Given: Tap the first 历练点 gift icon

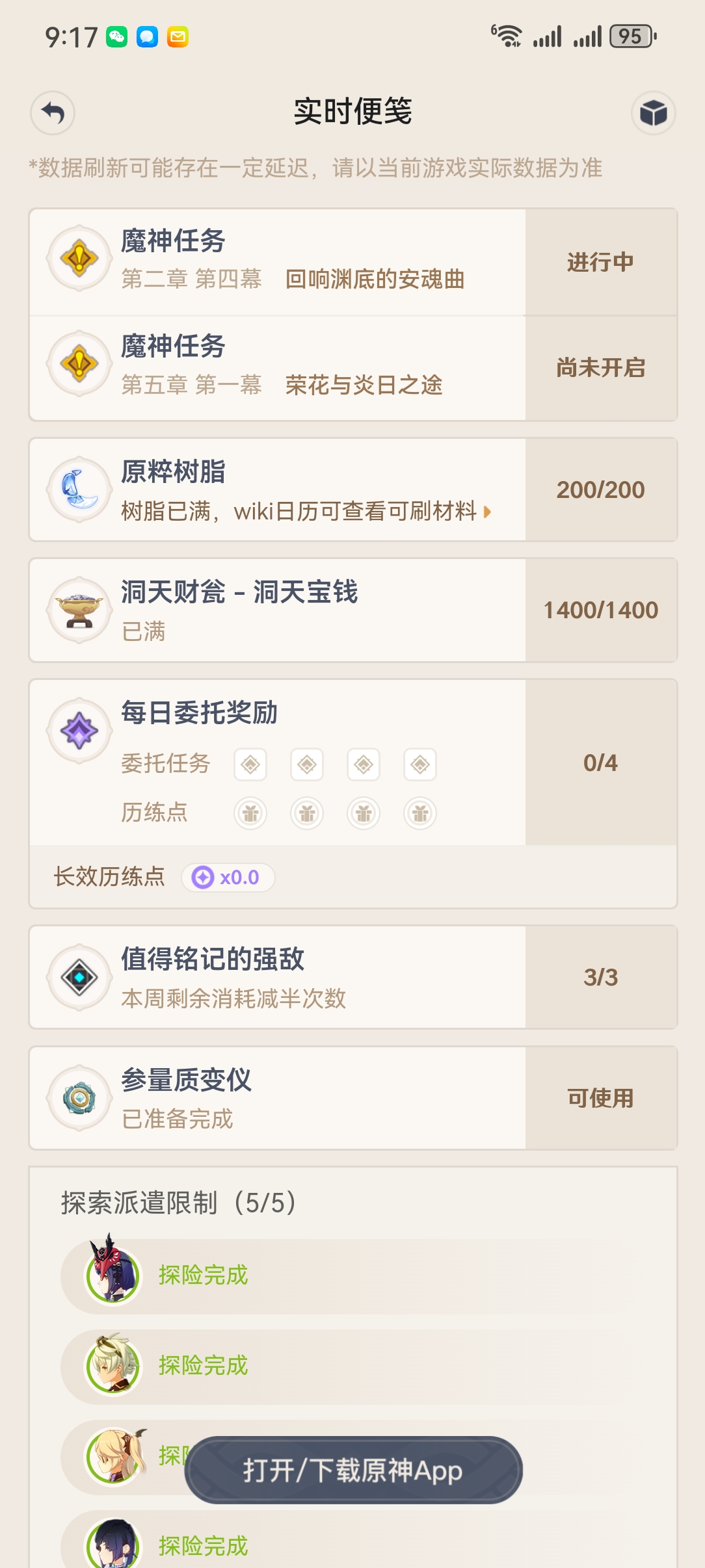Looking at the screenshot, I should click(250, 813).
